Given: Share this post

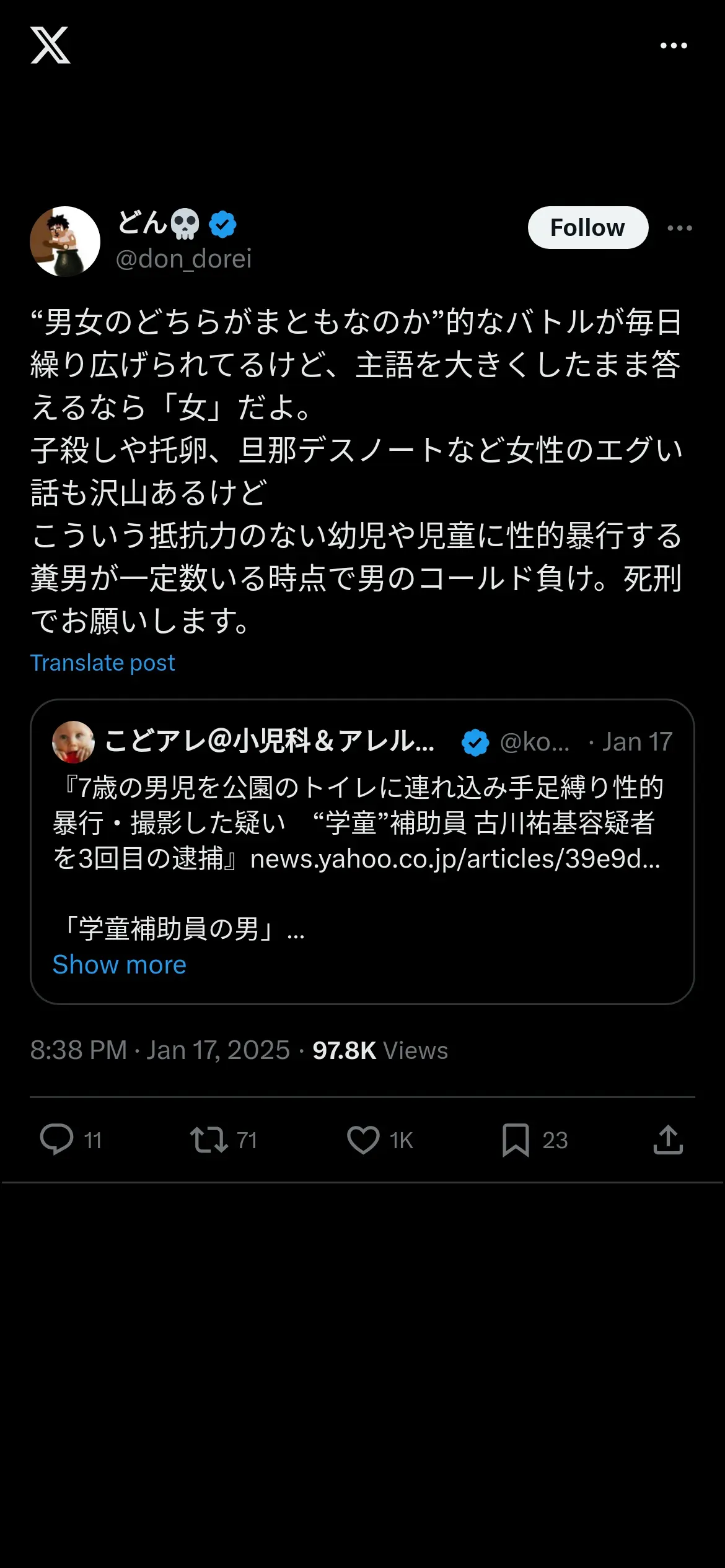Looking at the screenshot, I should click(668, 1139).
